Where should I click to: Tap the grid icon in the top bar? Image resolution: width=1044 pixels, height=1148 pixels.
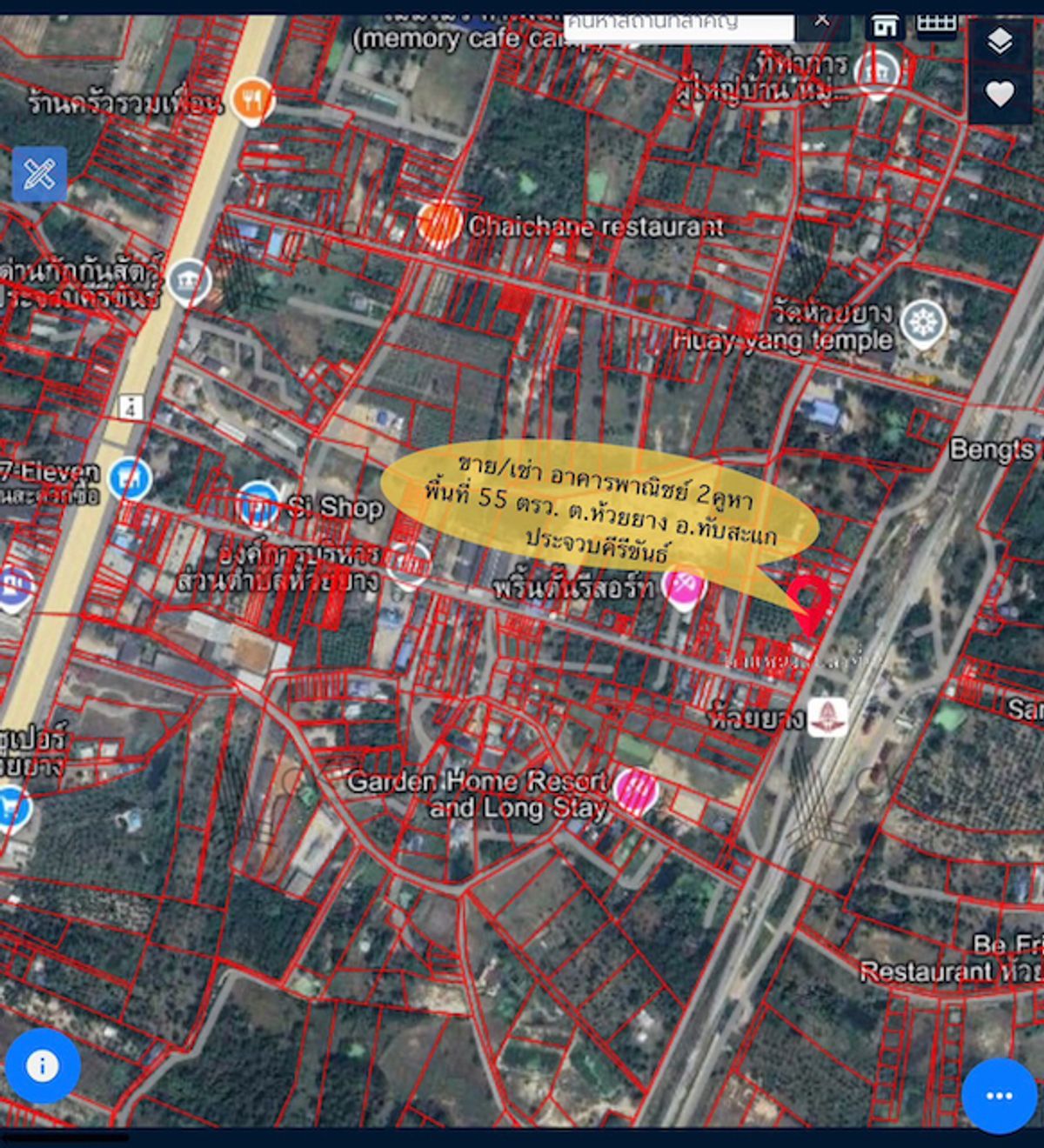click(936, 23)
